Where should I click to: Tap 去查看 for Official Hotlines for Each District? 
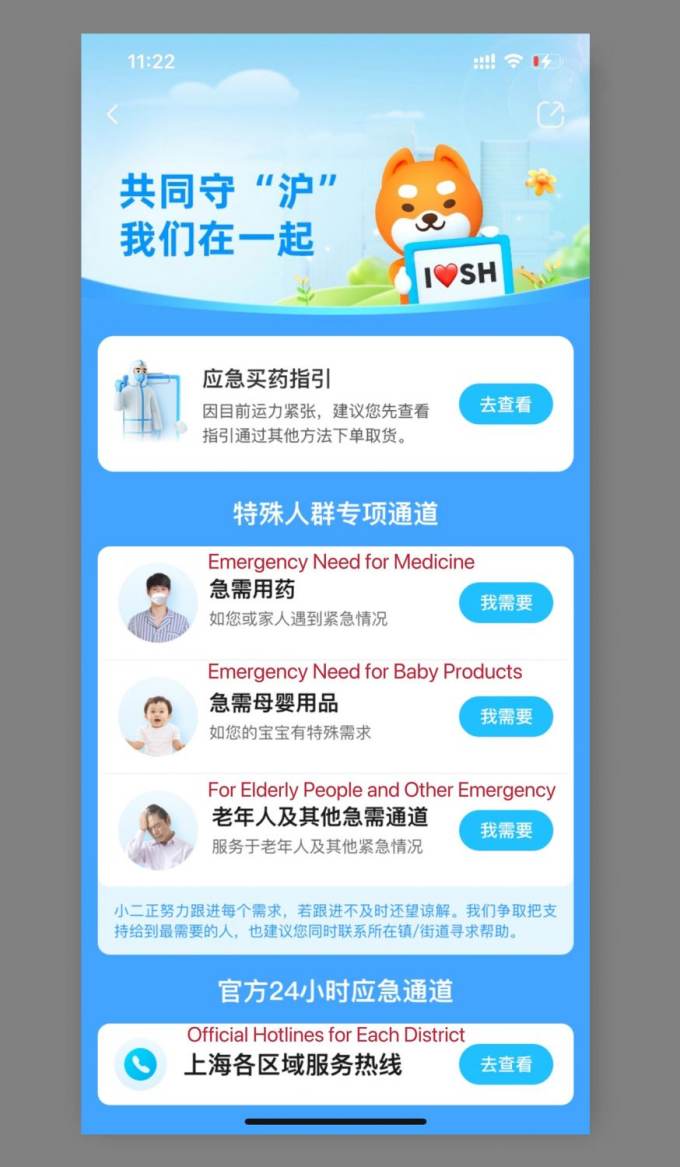pos(505,1064)
